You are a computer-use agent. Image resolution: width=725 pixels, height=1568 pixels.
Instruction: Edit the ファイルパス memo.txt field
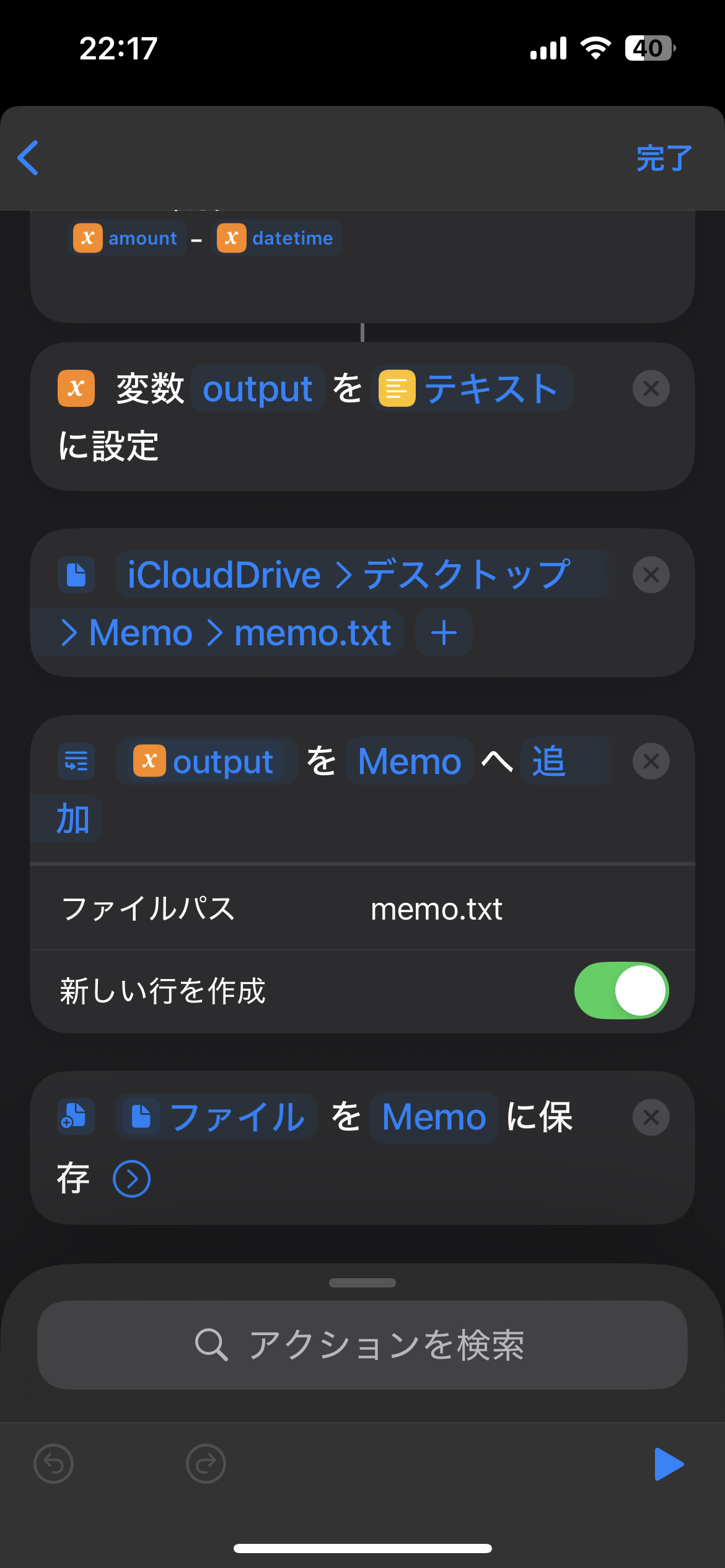436,909
